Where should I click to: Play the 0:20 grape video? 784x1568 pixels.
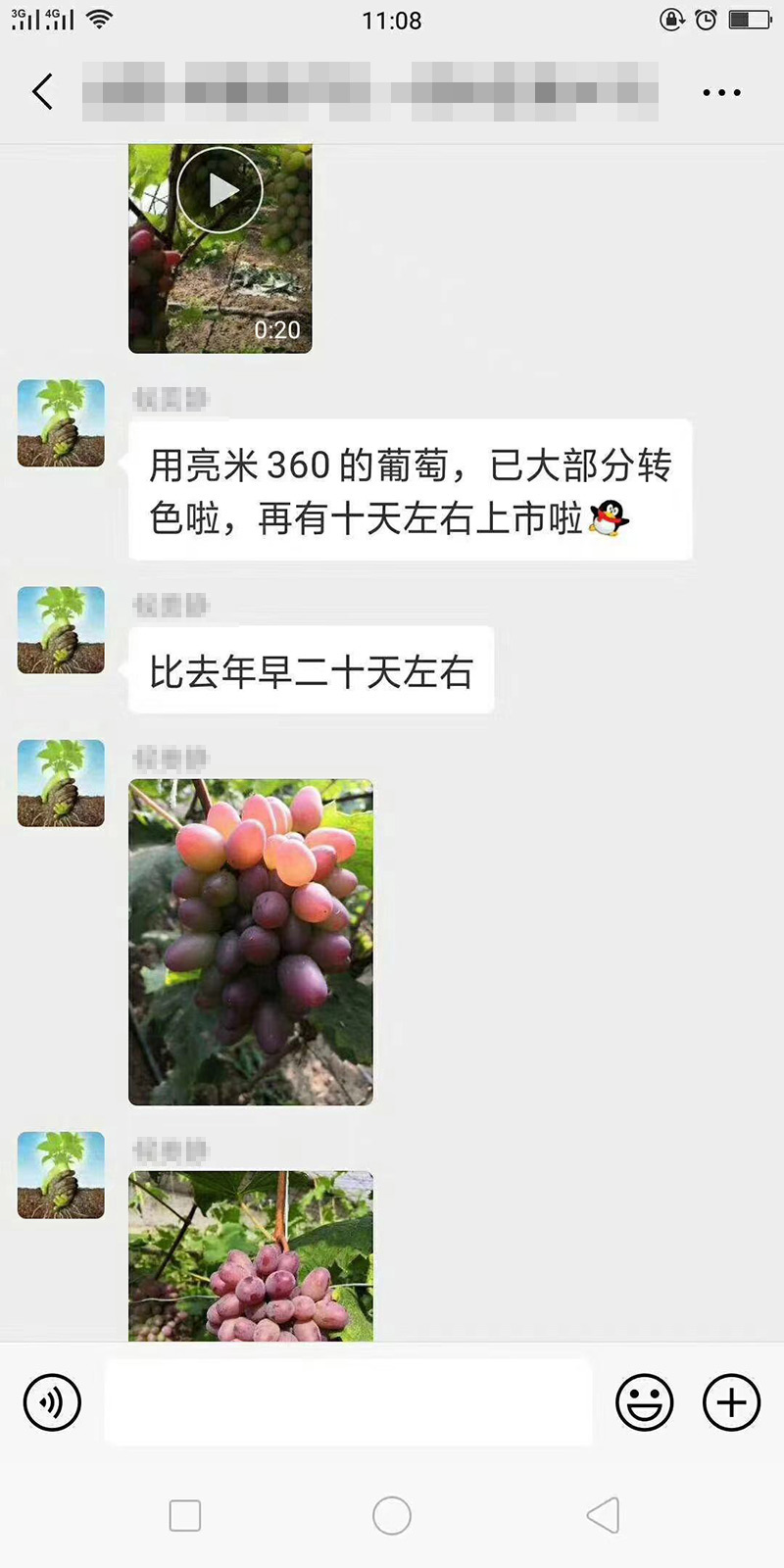point(220,192)
